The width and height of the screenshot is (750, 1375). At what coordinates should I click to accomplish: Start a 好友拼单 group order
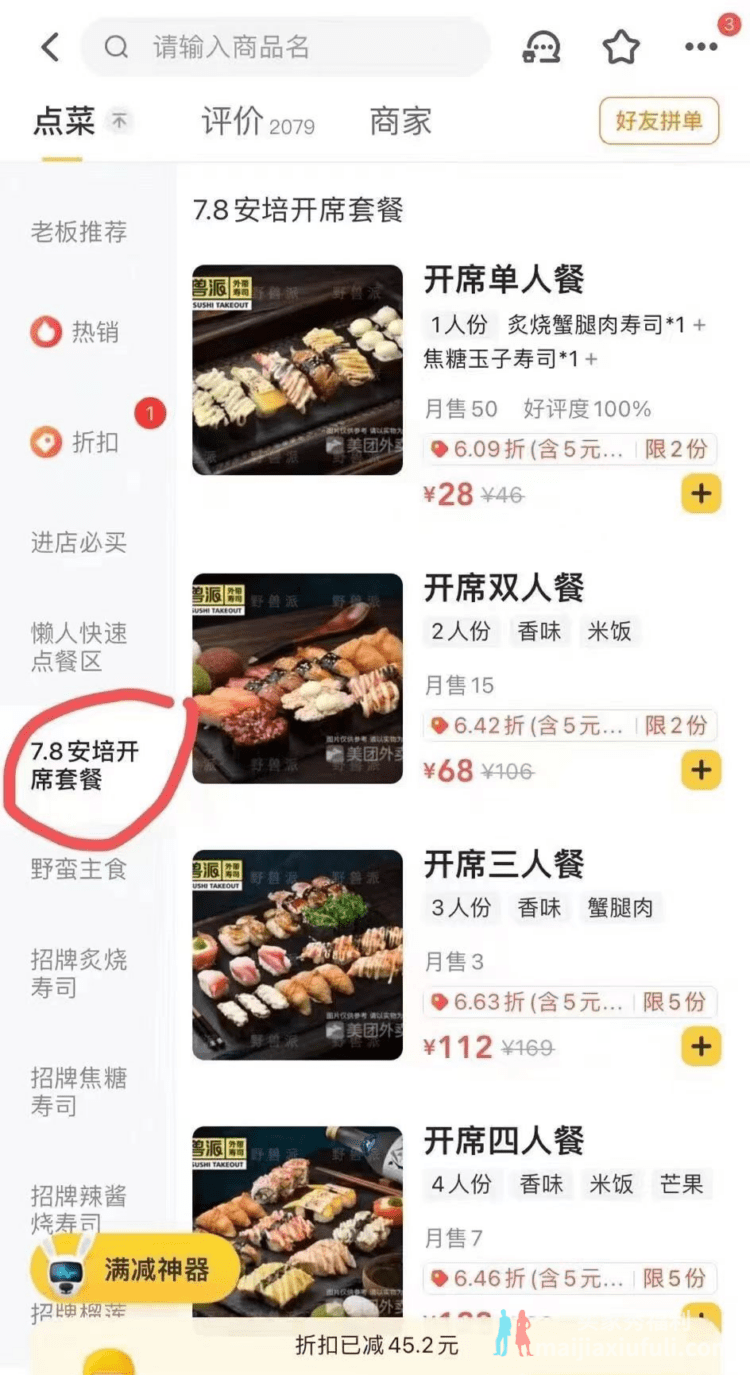pos(659,121)
